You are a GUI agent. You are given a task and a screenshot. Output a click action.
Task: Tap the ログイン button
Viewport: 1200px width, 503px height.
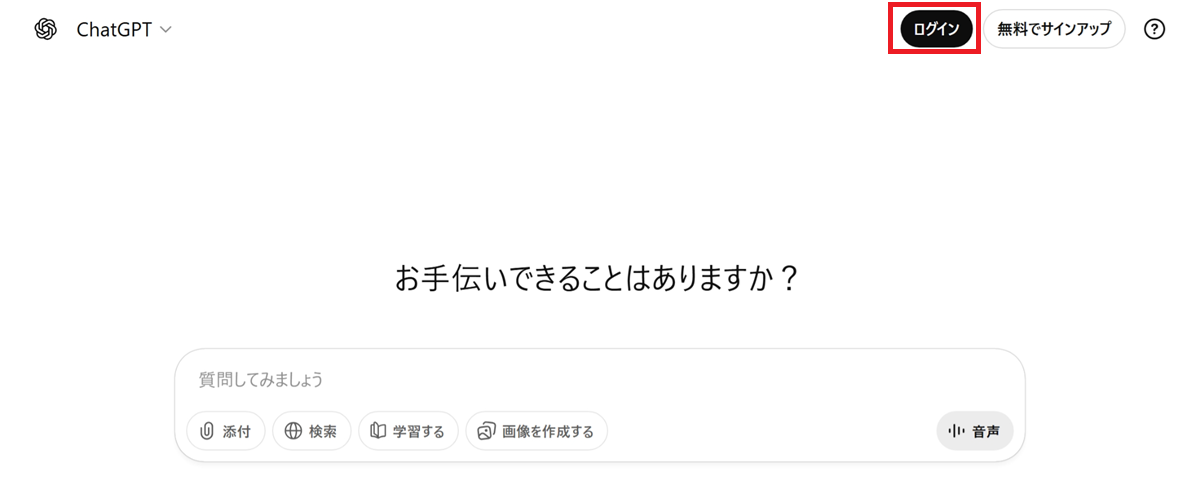936,29
